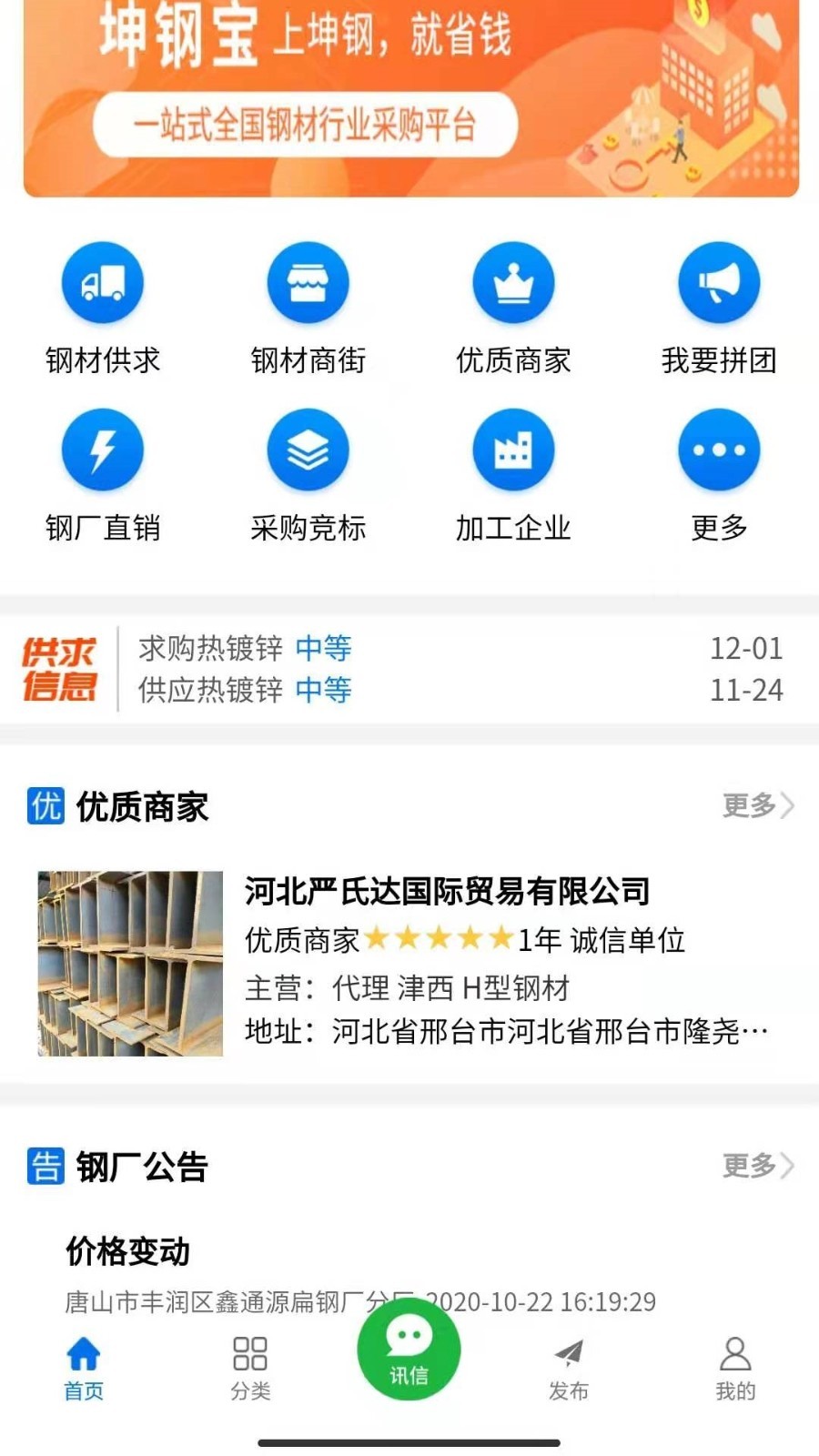Switch to the 发布 tab
Viewport: 819px width, 1456px height.
[569, 1368]
